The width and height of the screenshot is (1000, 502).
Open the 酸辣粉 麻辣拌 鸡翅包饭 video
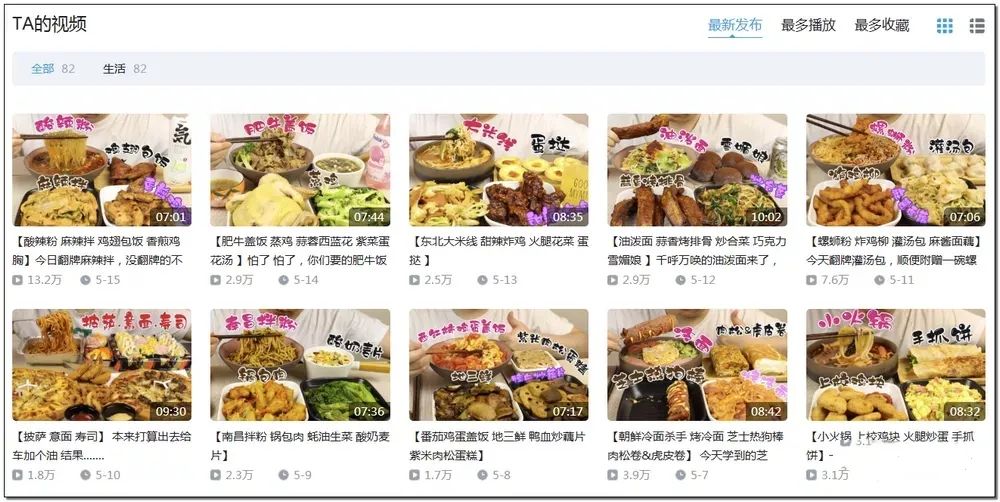100,170
